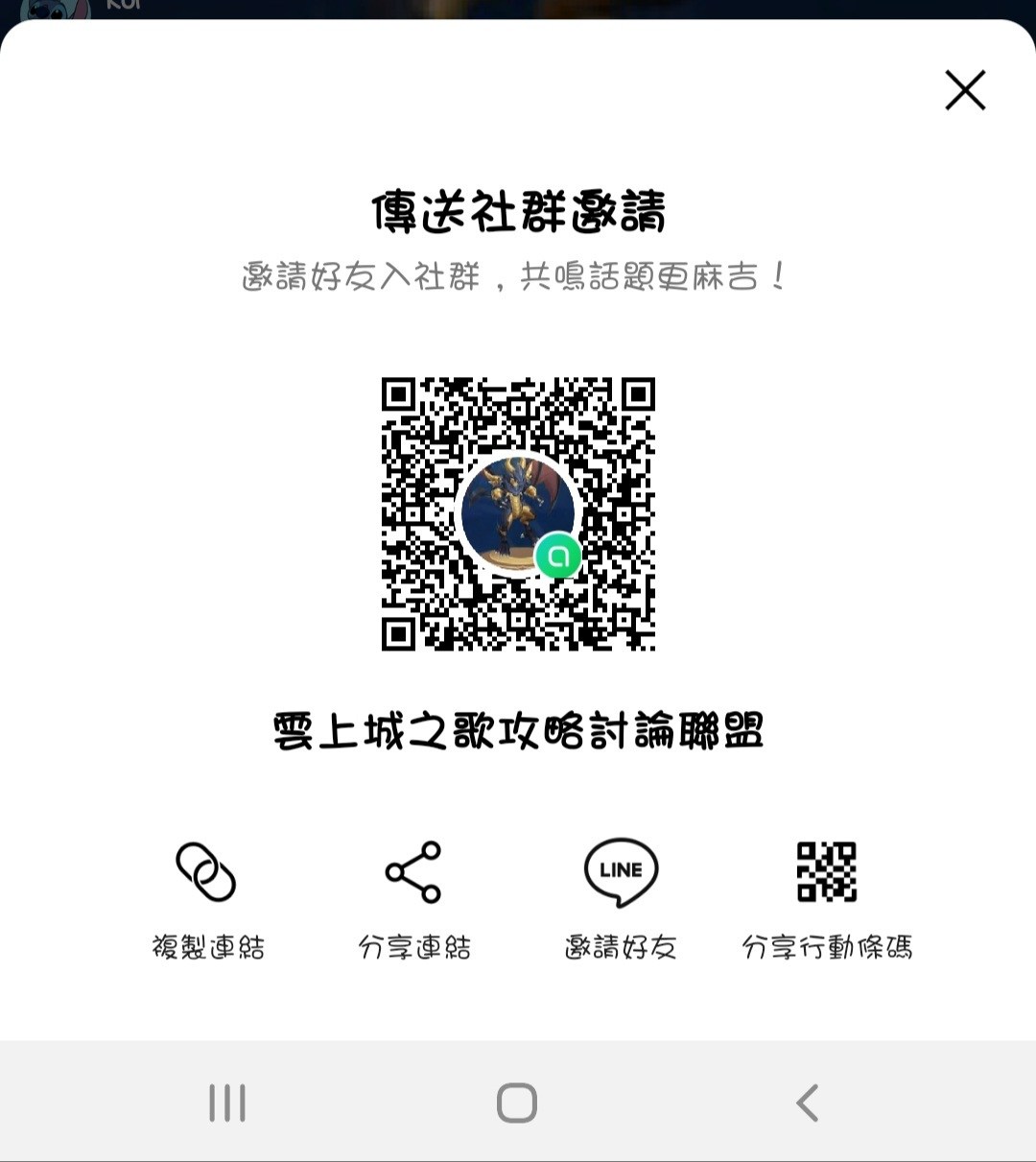Open the recent apps overview
The image size is (1036, 1162).
(x=227, y=1103)
